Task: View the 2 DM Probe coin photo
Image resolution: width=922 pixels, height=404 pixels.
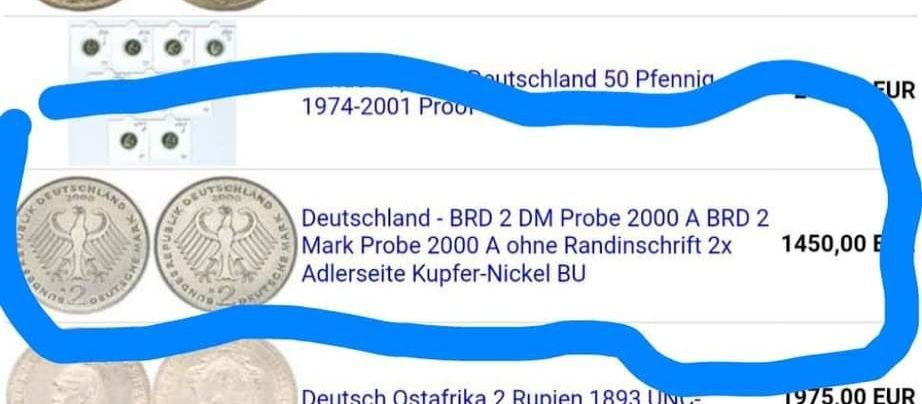Action: 150,245
